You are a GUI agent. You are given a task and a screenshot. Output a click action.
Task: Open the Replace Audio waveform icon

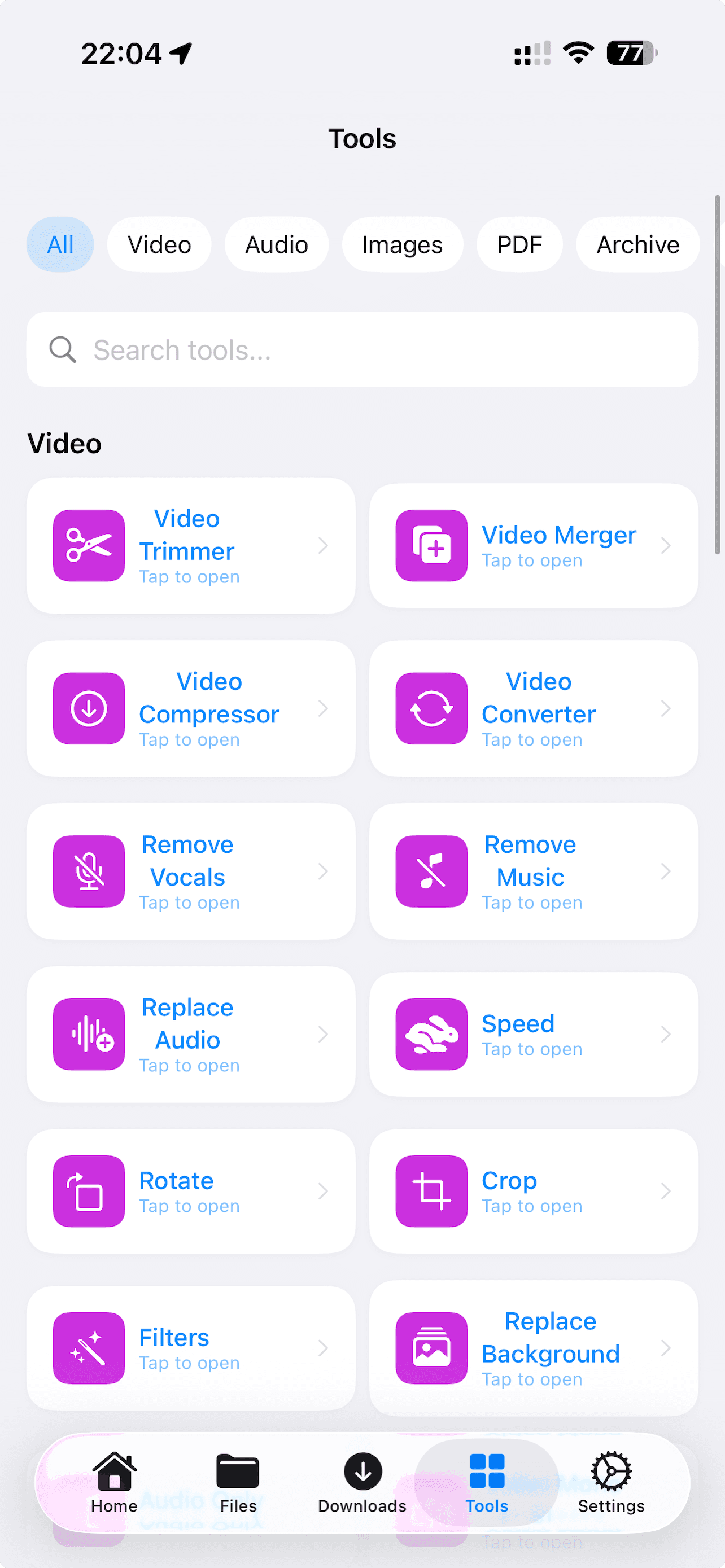pyautogui.click(x=88, y=1033)
